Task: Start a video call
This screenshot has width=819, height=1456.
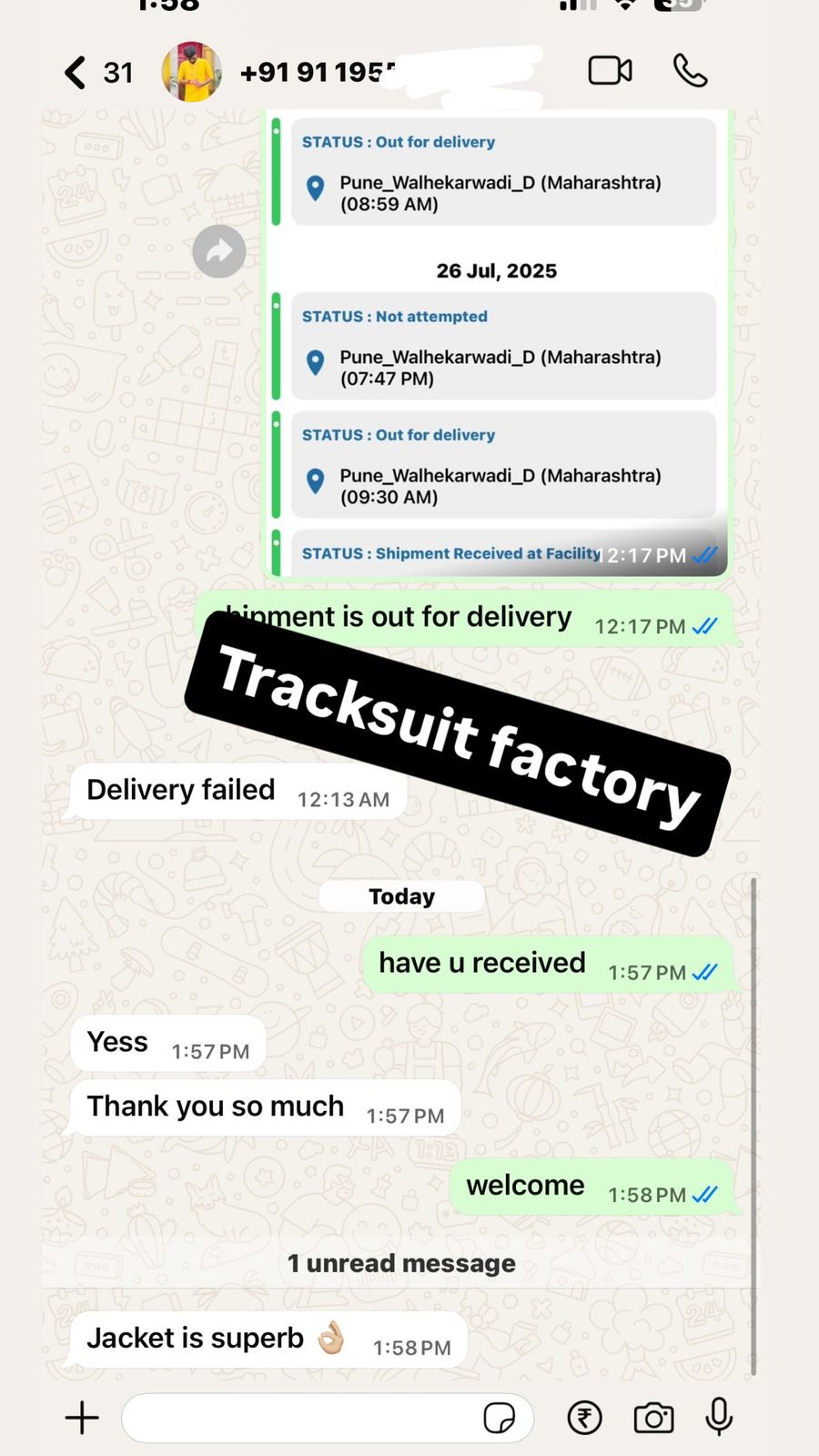Action: pyautogui.click(x=610, y=71)
